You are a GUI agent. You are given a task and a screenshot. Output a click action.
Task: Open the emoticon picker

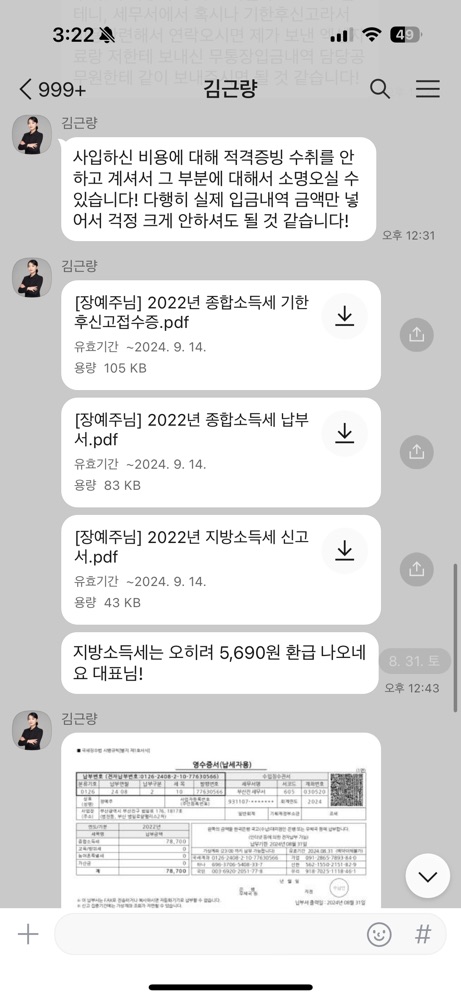(x=379, y=935)
